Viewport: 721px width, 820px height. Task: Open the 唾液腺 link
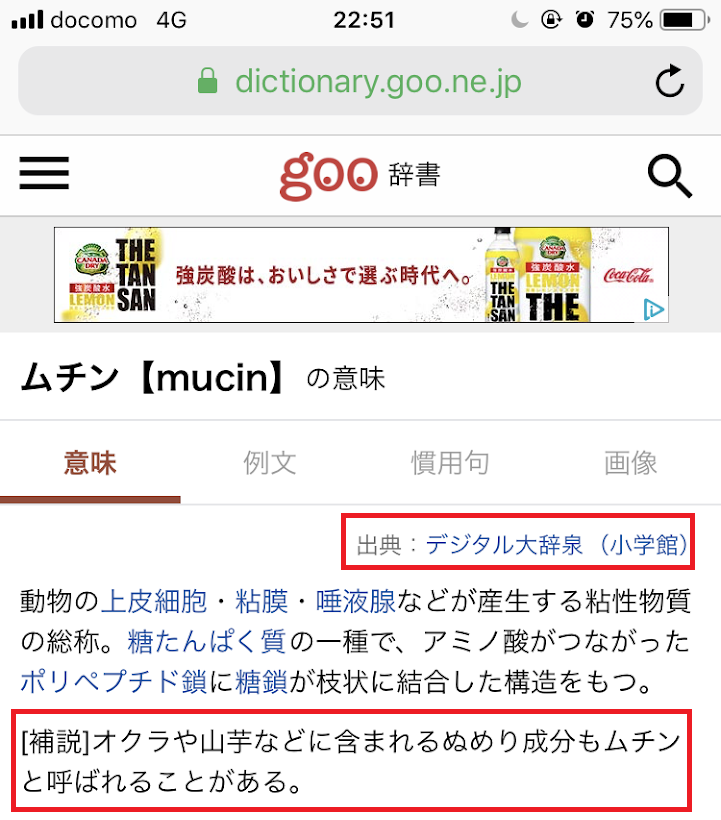coord(356,601)
